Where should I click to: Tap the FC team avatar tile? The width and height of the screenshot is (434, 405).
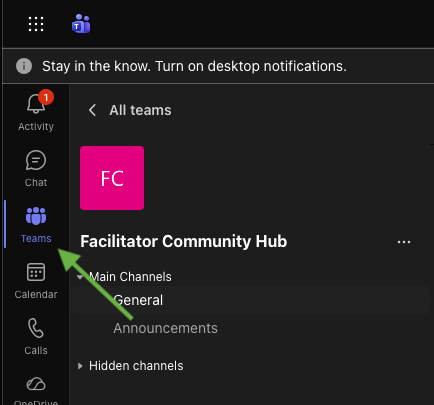click(x=112, y=178)
